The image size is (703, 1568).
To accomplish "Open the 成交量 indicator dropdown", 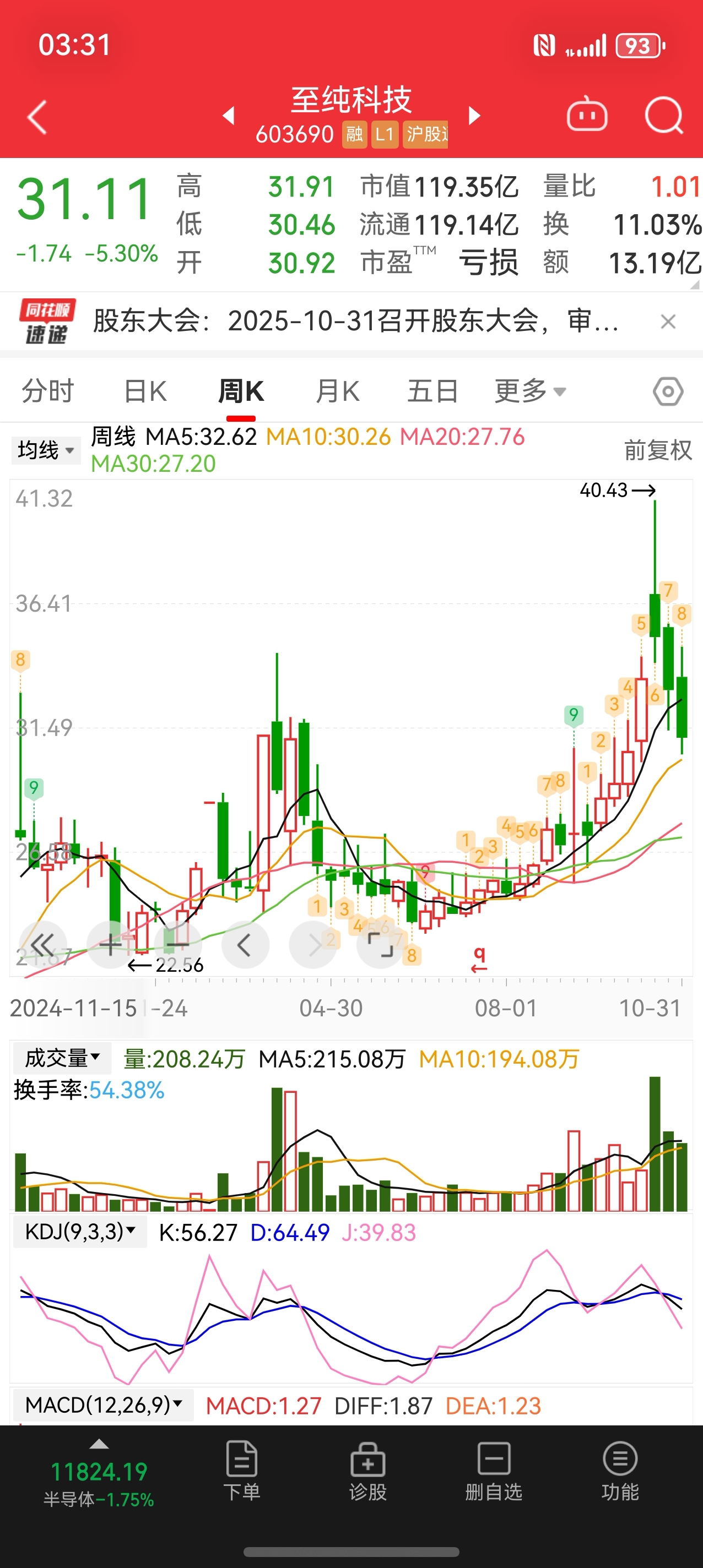I will pyautogui.click(x=62, y=1059).
